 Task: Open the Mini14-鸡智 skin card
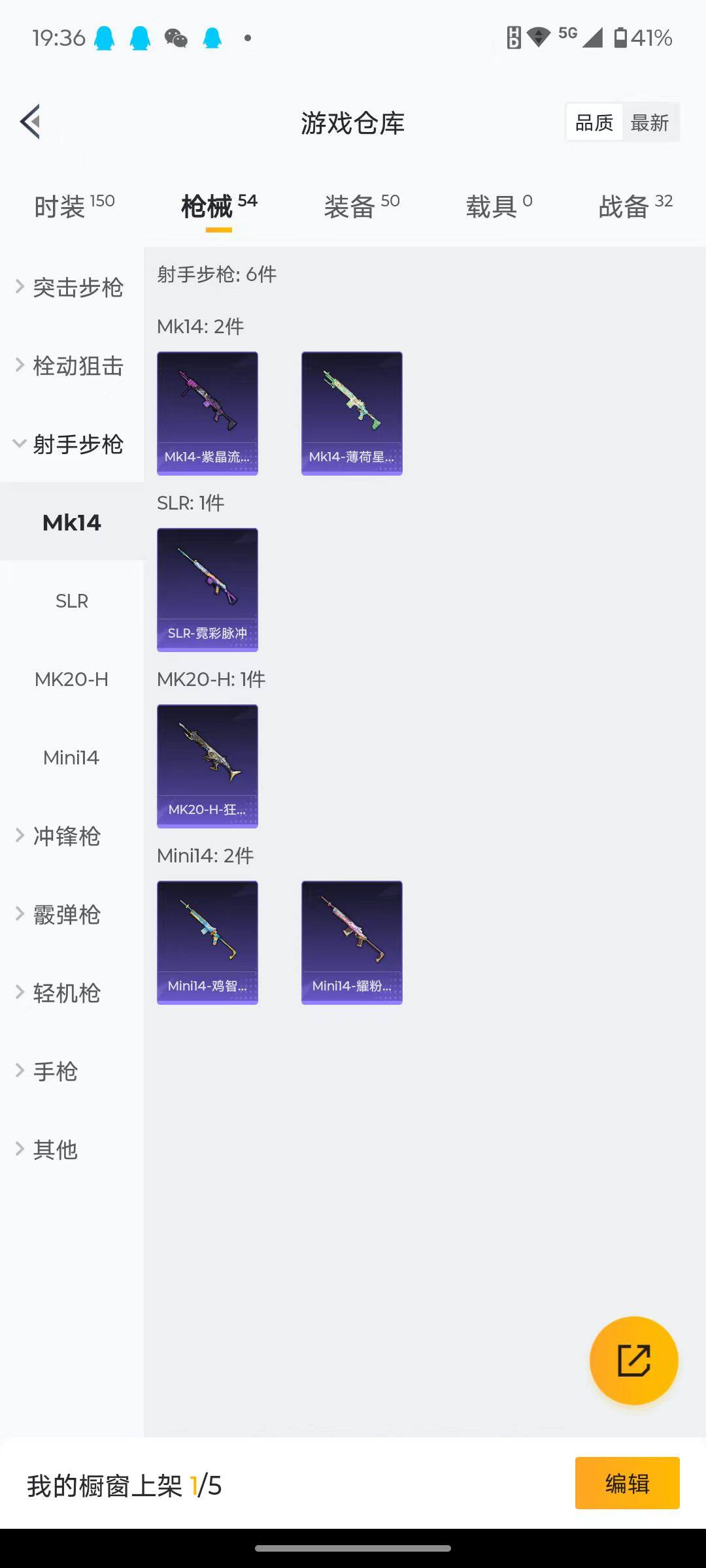click(207, 942)
